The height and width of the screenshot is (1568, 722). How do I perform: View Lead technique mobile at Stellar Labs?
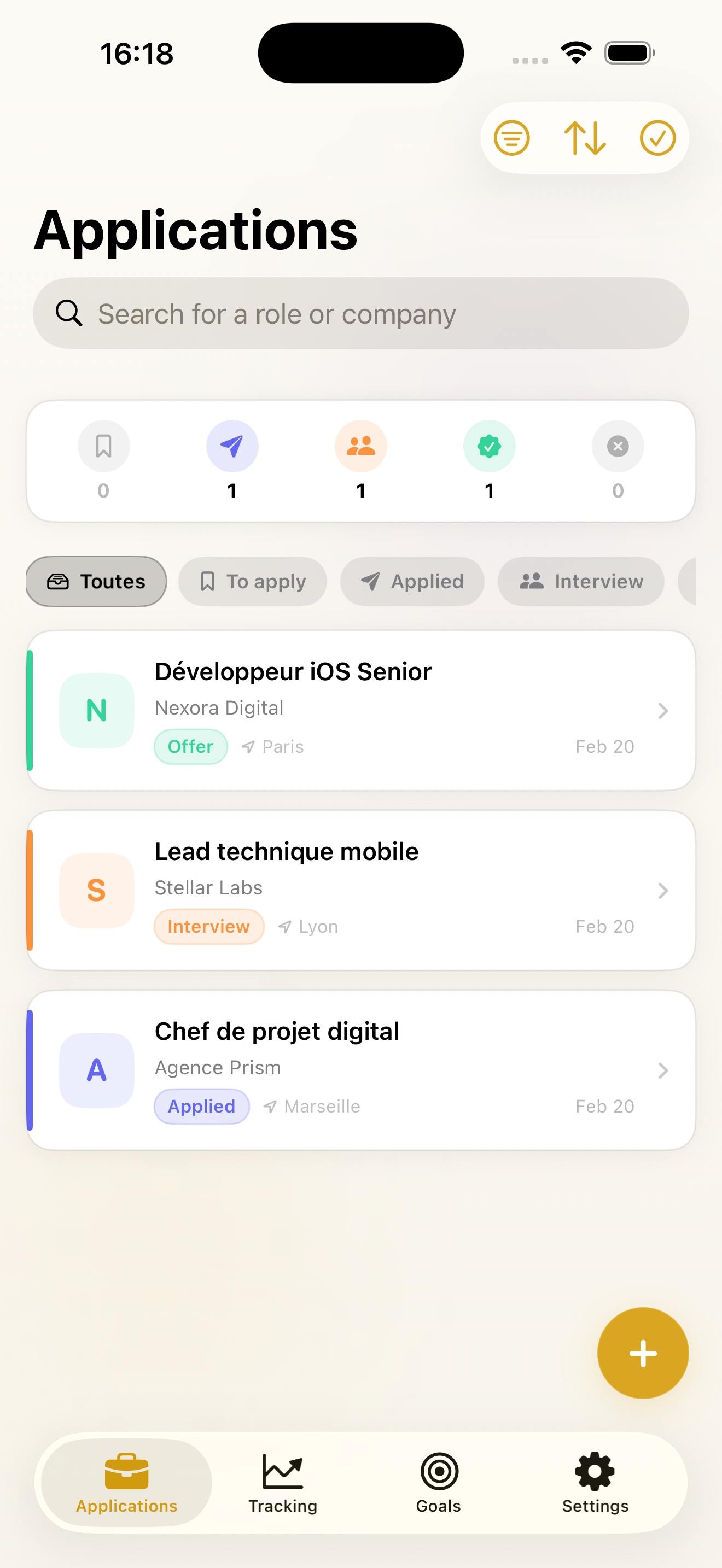point(360,890)
